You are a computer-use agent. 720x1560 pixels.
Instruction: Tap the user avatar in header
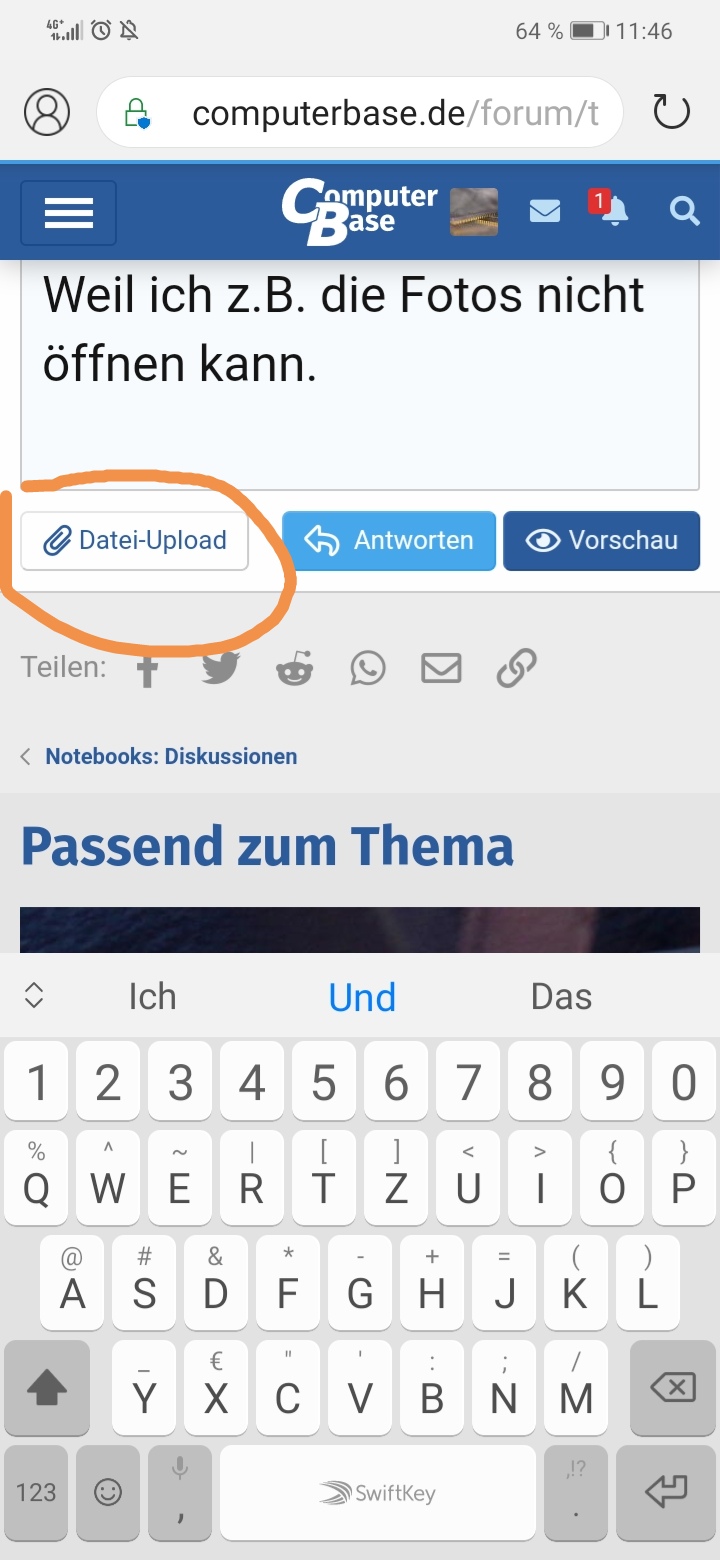[474, 212]
